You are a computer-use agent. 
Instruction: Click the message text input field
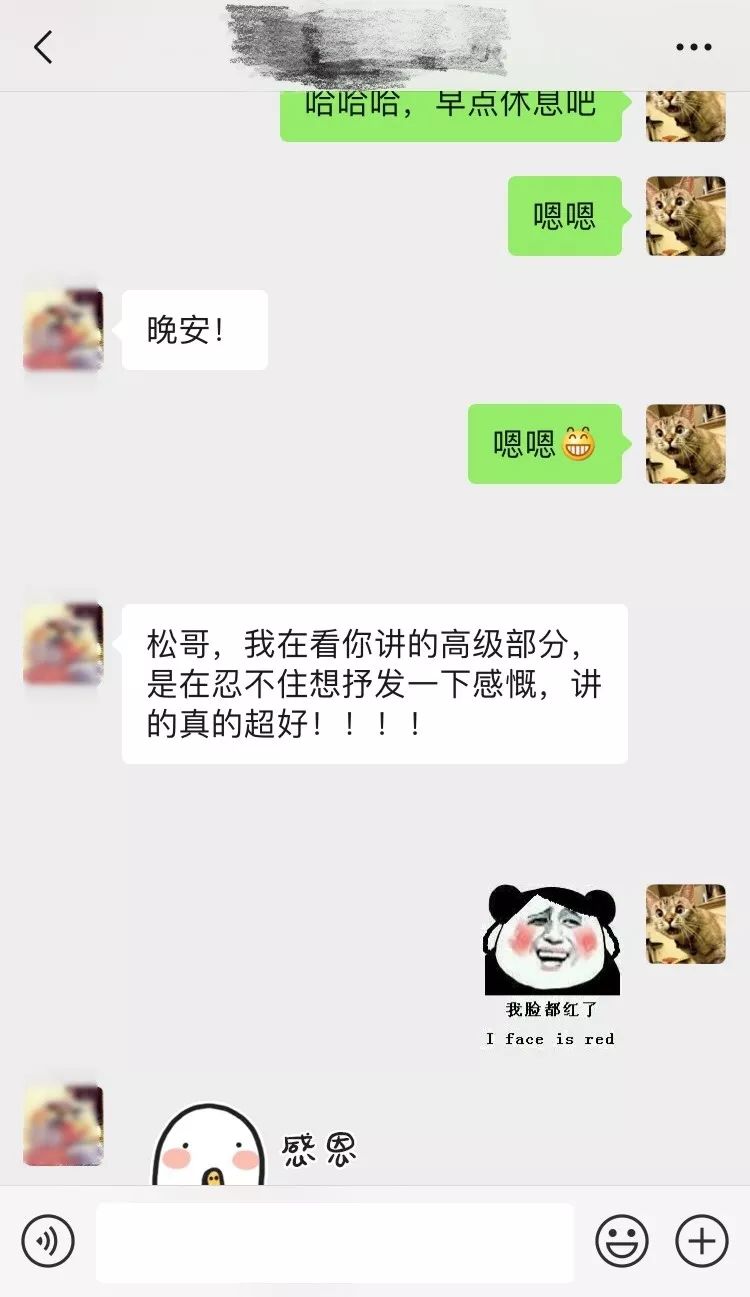point(335,1240)
